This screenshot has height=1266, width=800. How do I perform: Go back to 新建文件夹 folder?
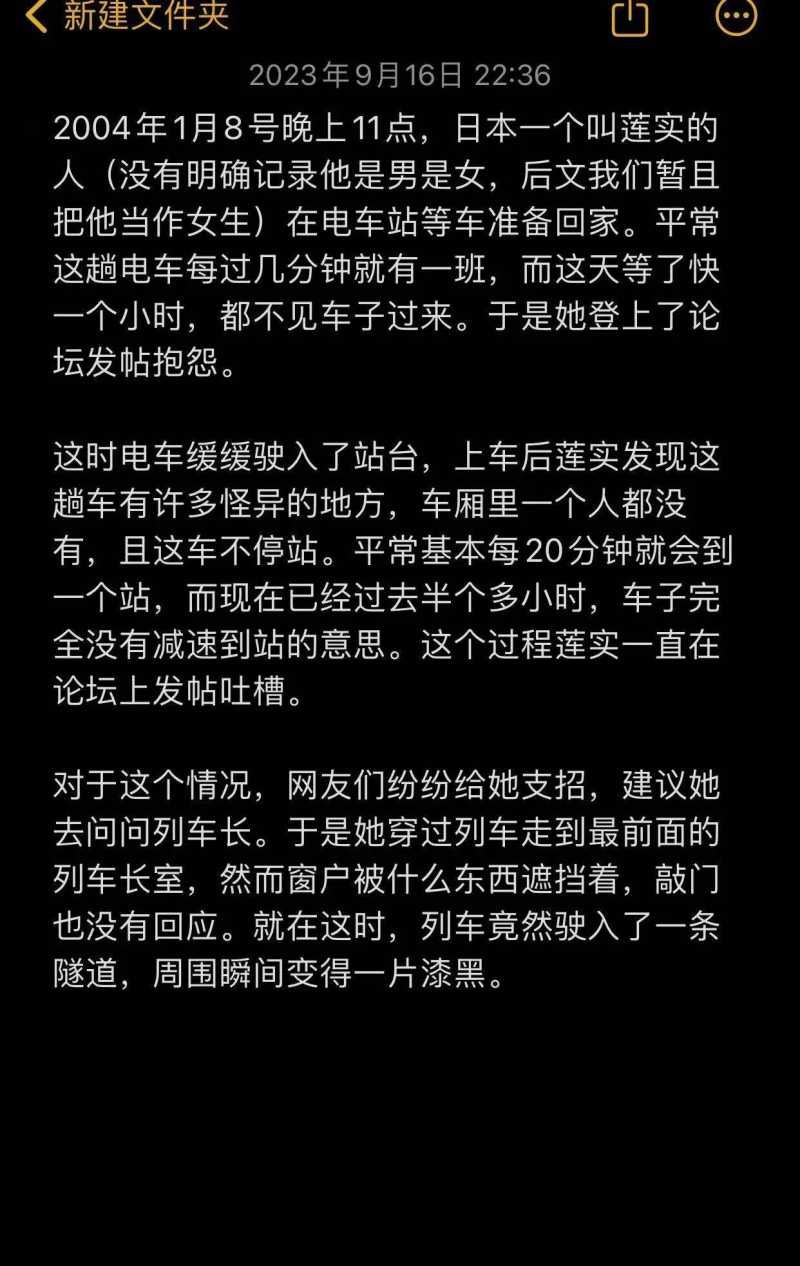[125, 16]
